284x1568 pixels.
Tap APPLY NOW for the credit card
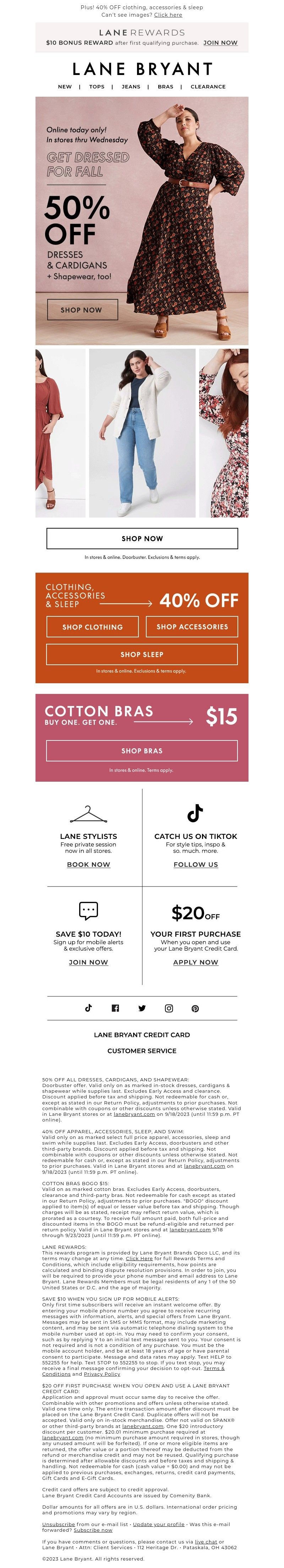click(195, 962)
